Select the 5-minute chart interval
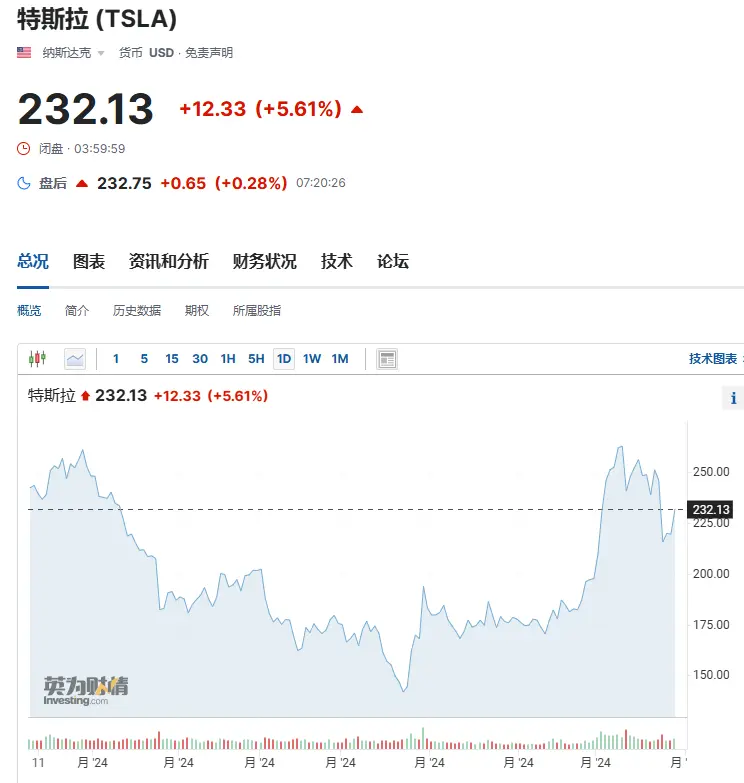Screen dimensions: 744x783 [x=144, y=358]
